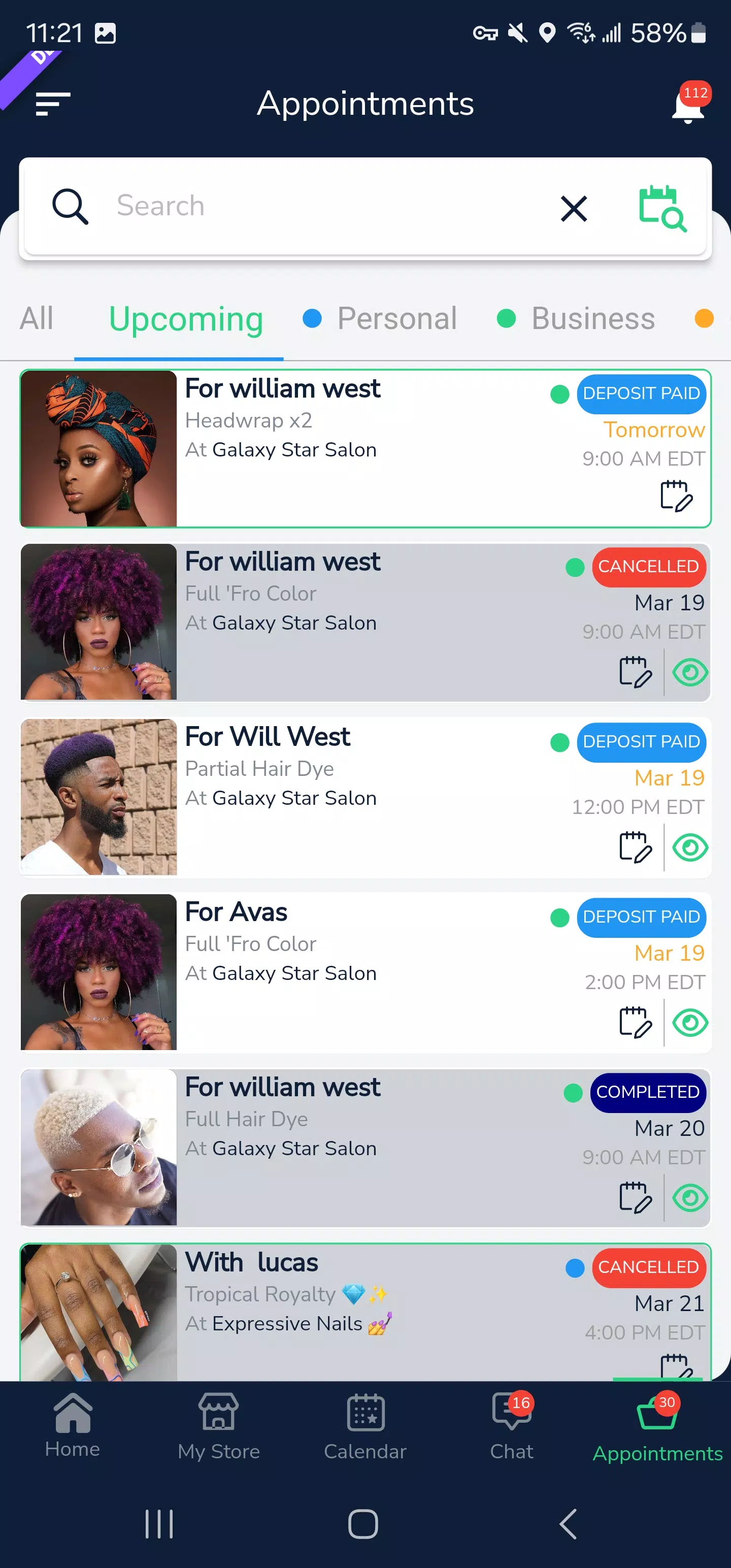
Task: Select the Personal filter tab
Action: (396, 318)
